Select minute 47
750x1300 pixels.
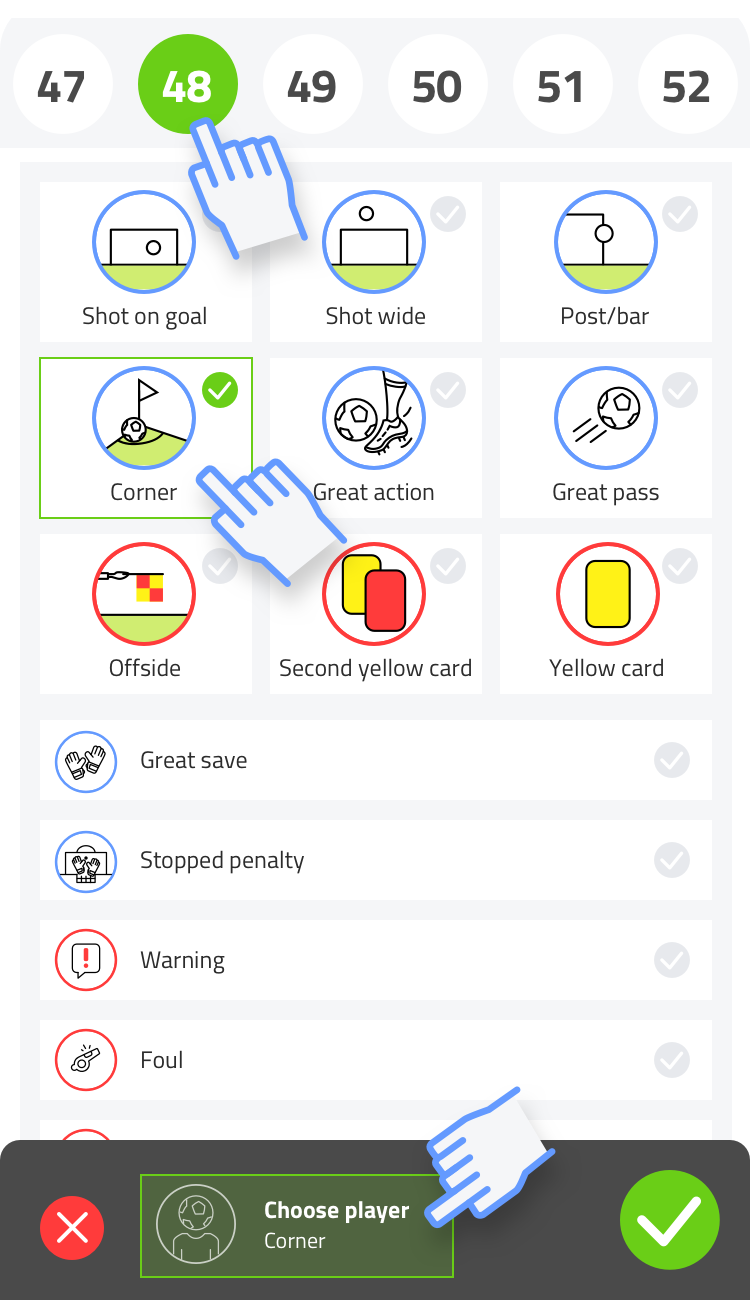pos(62,85)
